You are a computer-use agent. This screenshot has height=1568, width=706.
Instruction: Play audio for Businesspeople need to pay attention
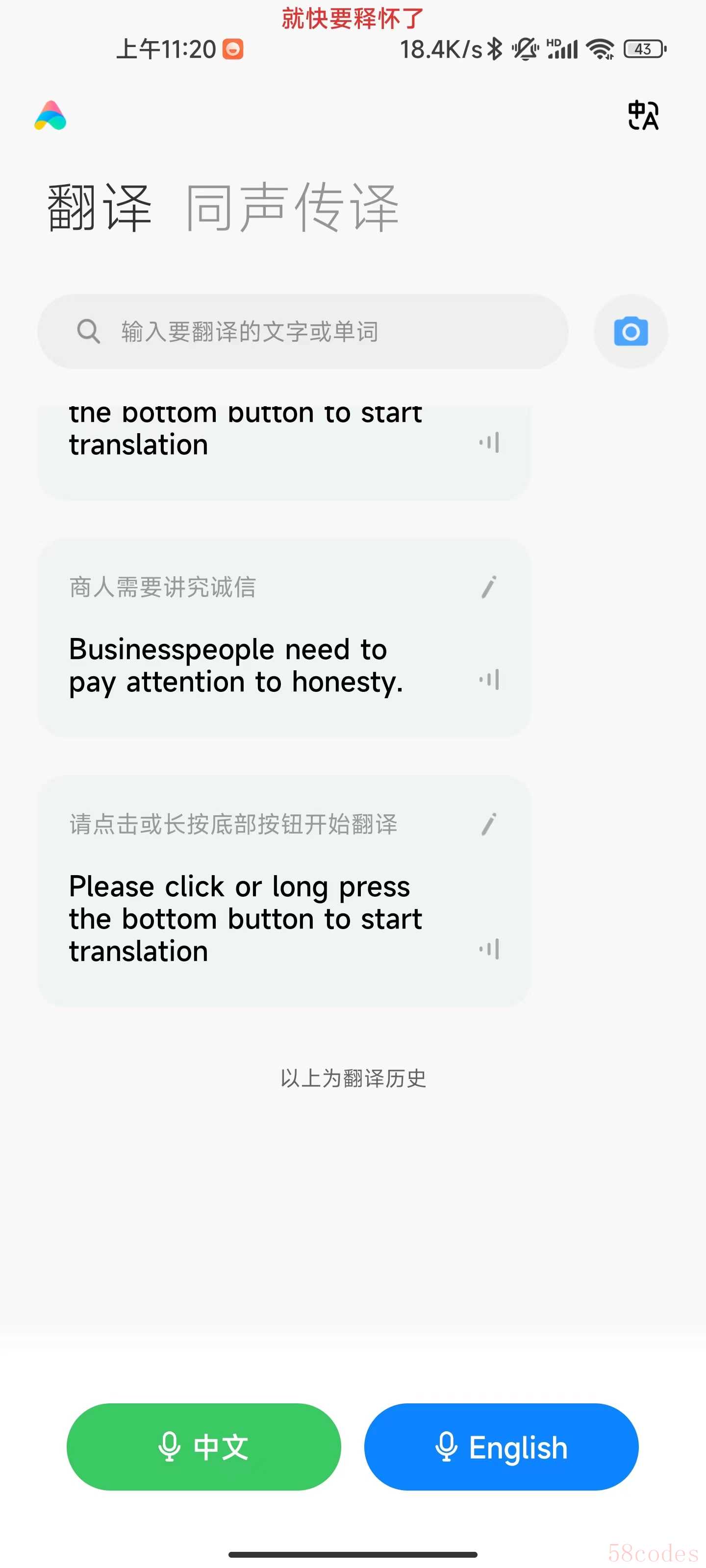(x=489, y=679)
